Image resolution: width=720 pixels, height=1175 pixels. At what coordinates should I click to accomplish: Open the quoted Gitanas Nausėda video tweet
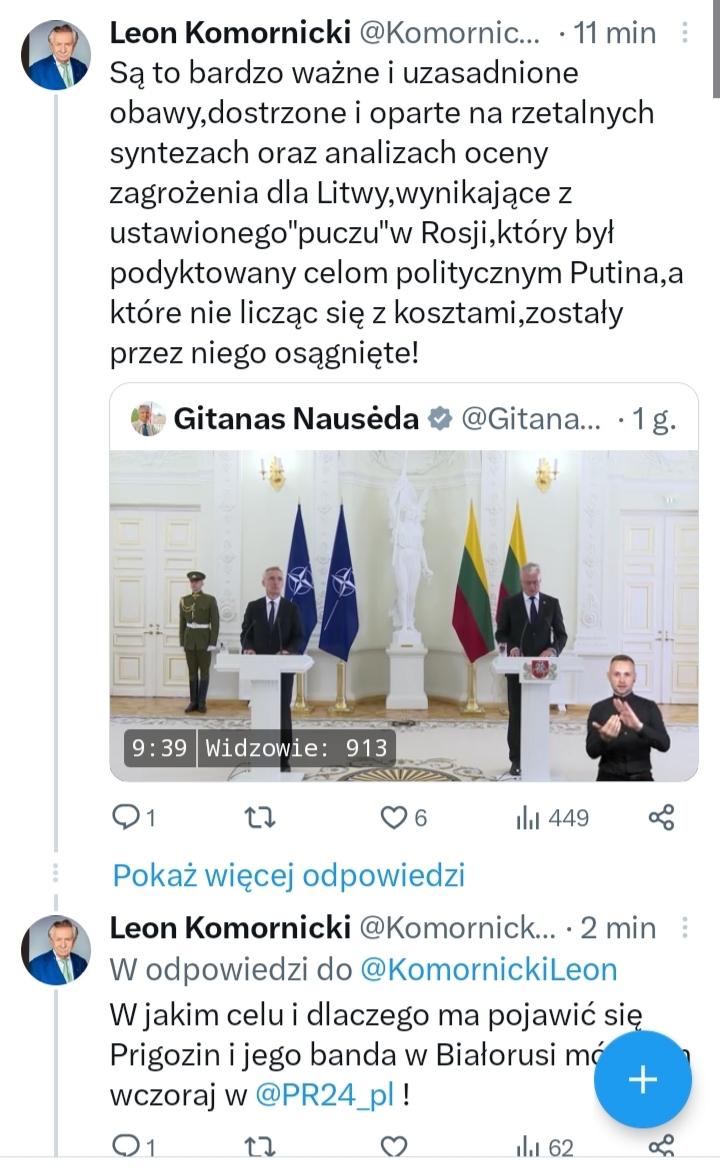(x=403, y=615)
